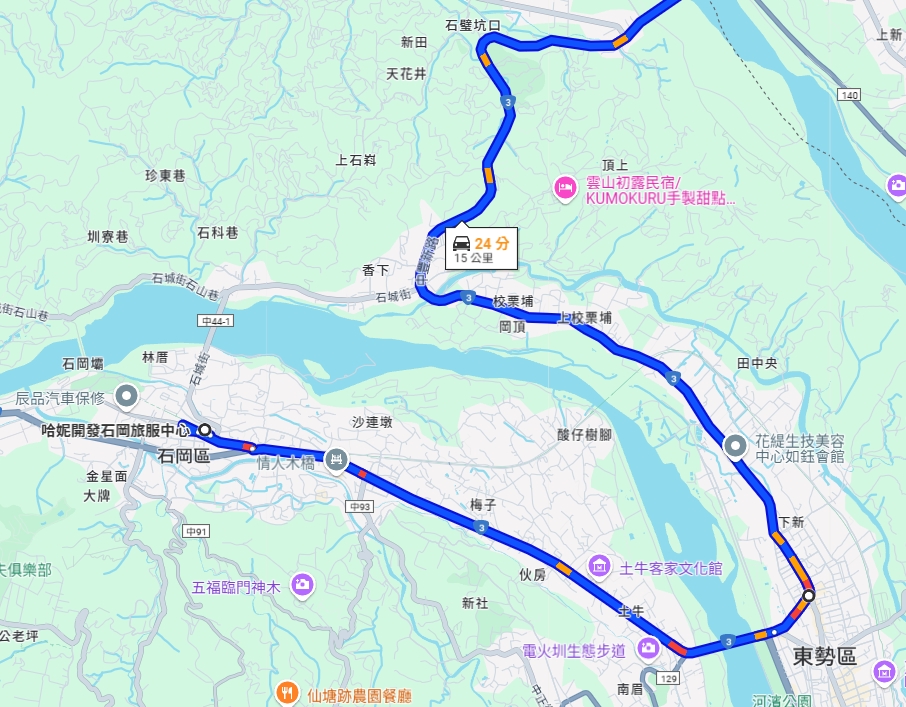
Task: Open 仙塘跡農園餐廳 restaurant marker
Action: point(287,692)
